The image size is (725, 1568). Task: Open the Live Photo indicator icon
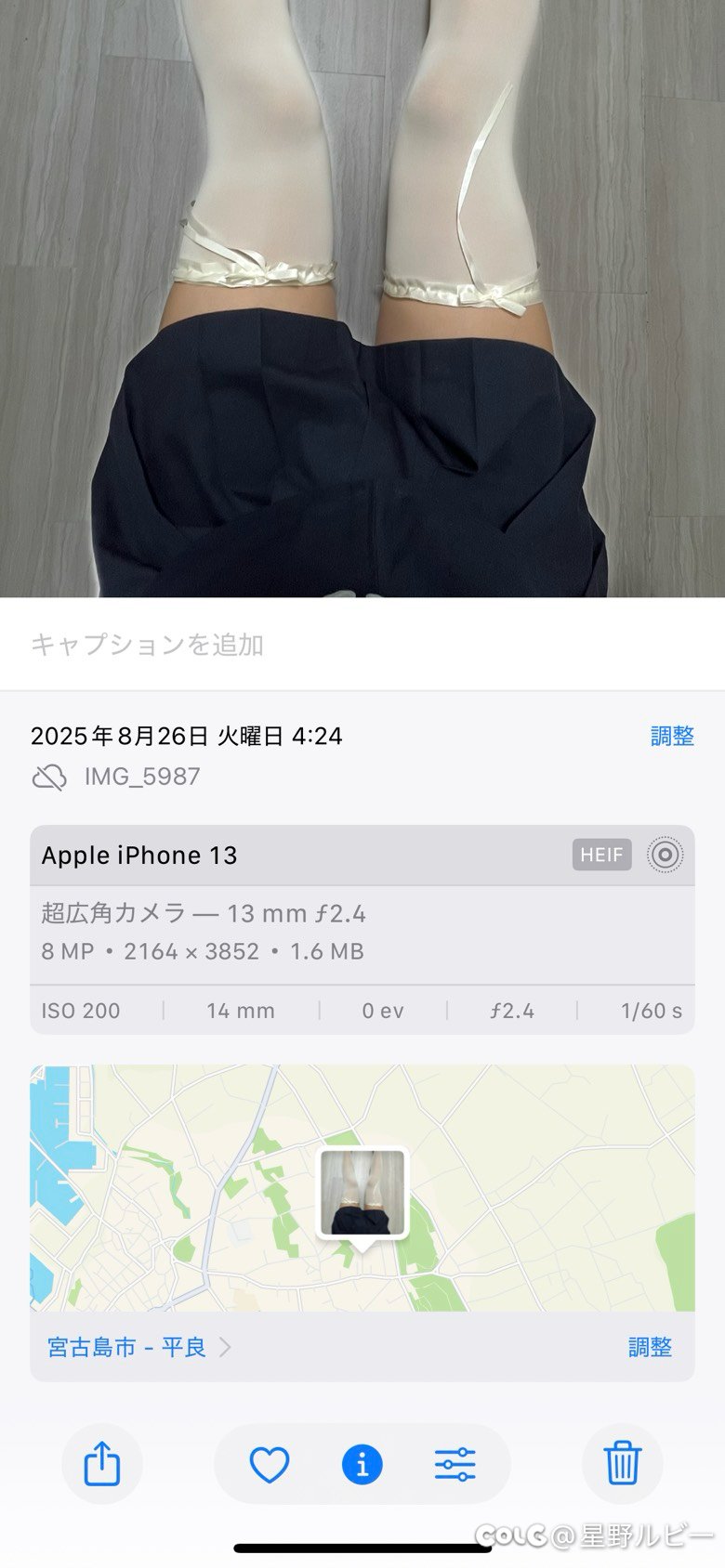(665, 855)
